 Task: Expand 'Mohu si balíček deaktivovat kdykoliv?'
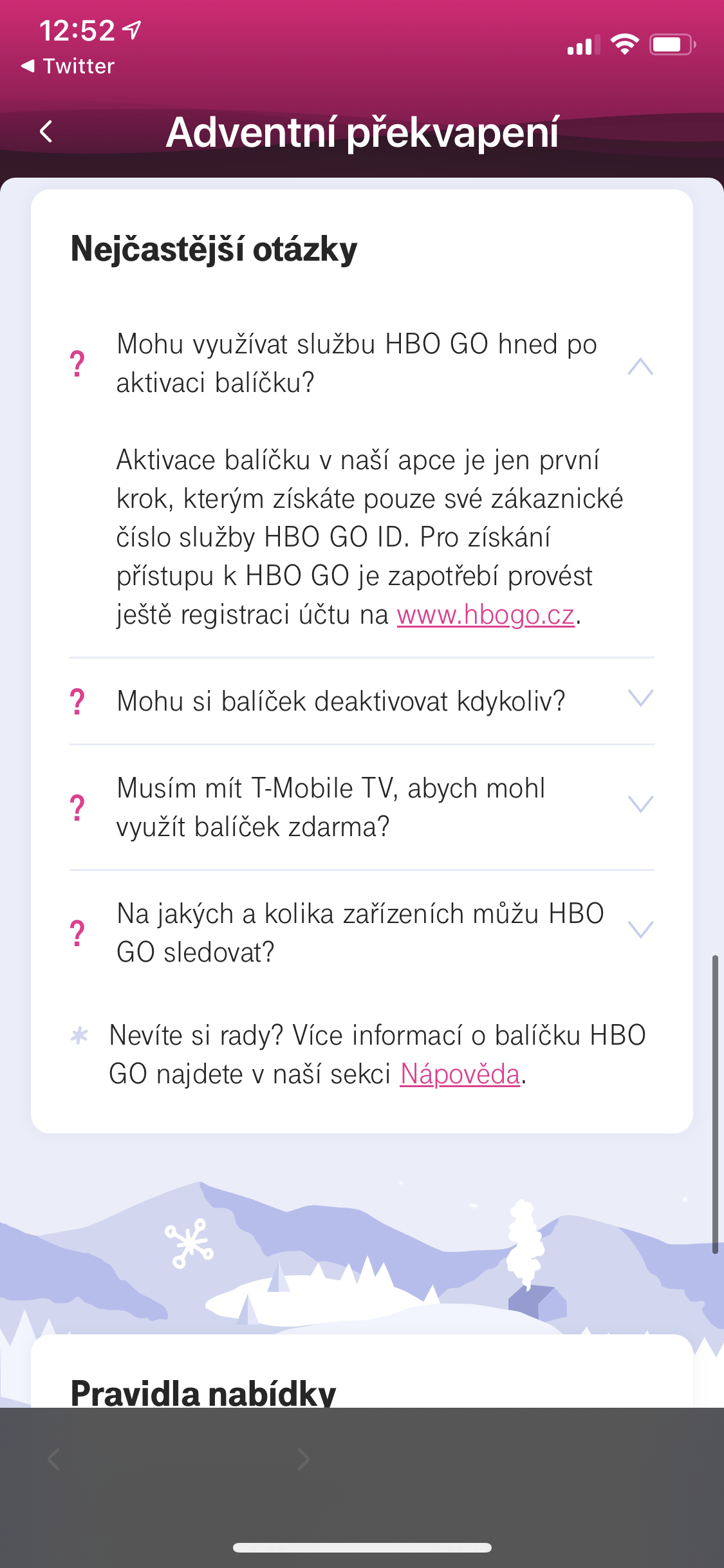point(640,699)
